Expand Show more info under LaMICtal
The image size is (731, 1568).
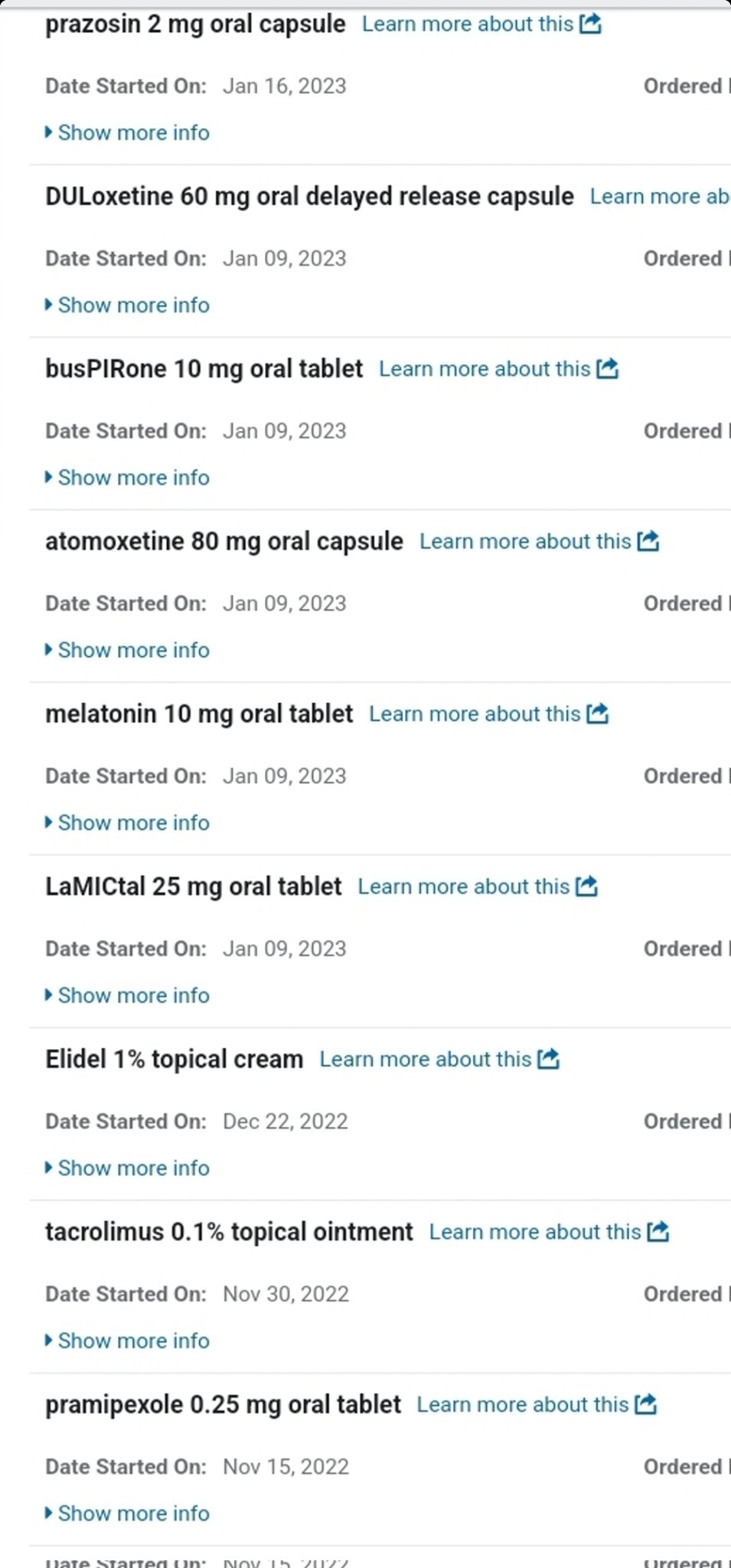tap(127, 995)
